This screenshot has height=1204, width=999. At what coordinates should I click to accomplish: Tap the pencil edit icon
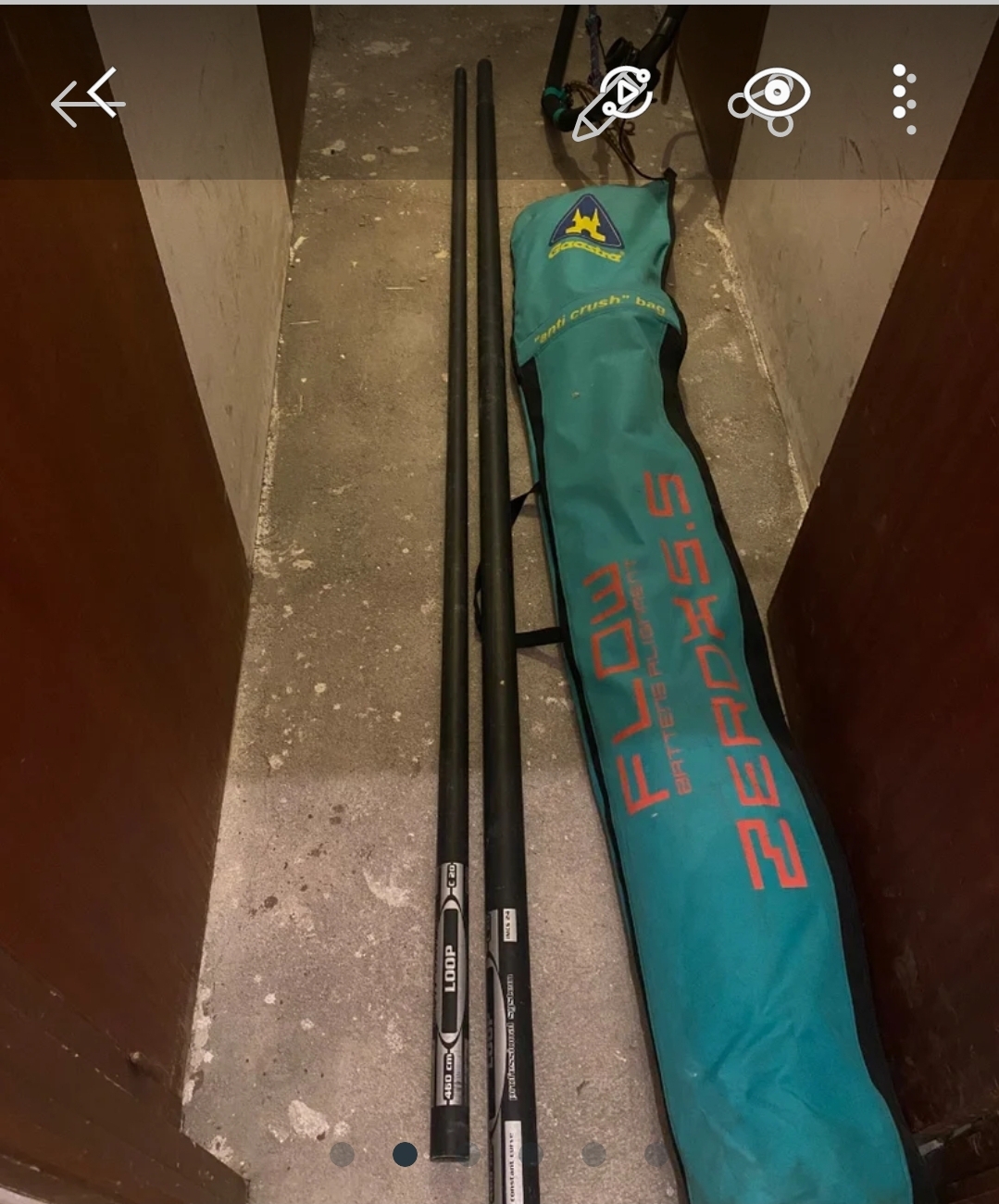click(x=611, y=101)
